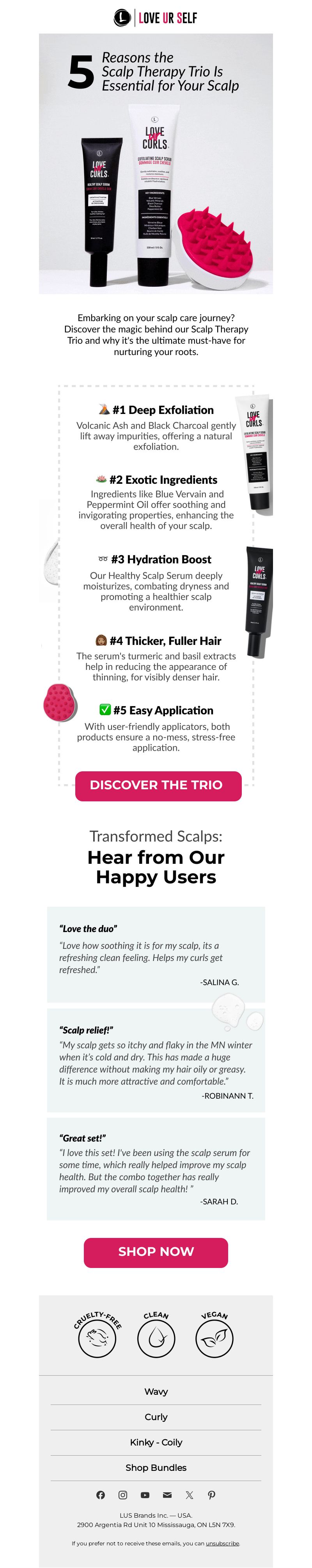Open the YouTube icon
The height and width of the screenshot is (1568, 312).
coord(145,1495)
